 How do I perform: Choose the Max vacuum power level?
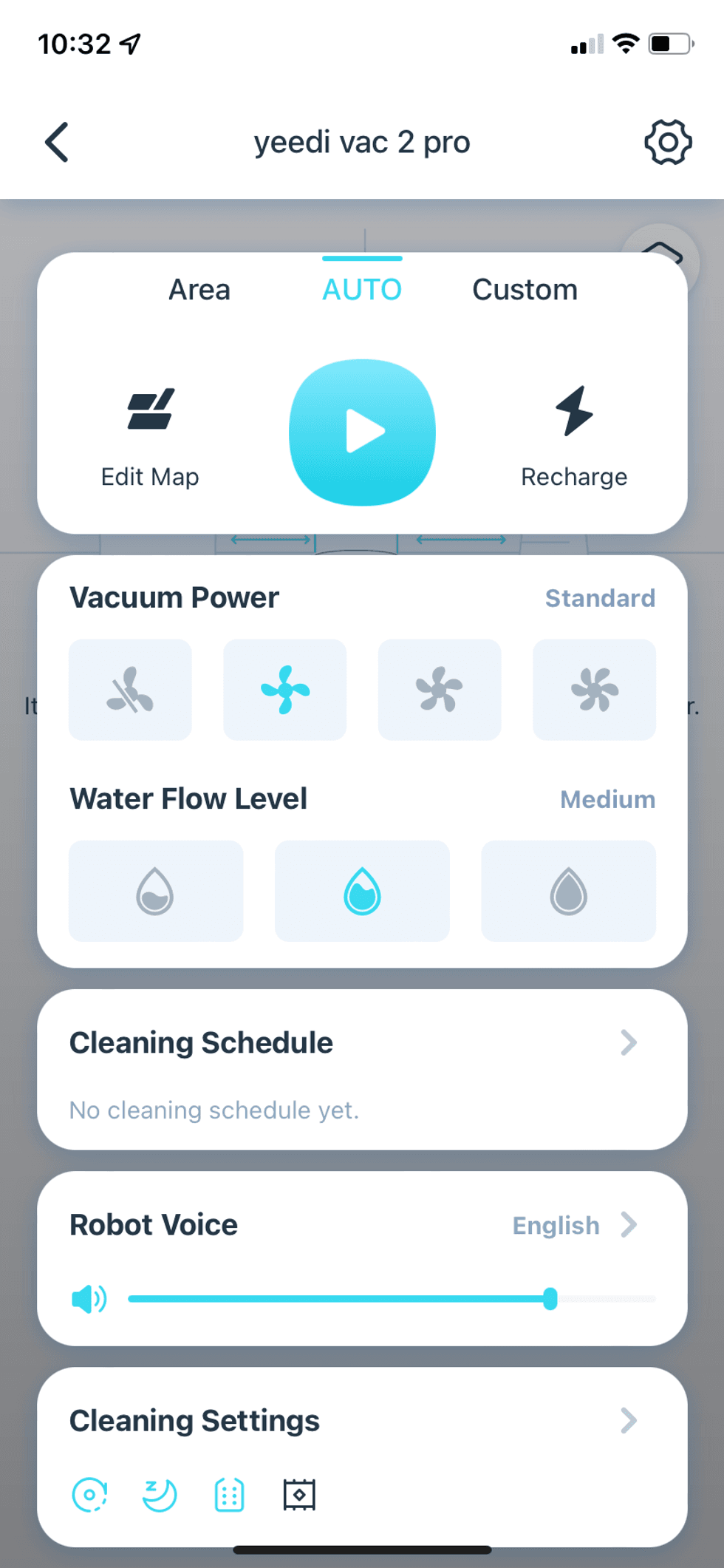(439, 689)
